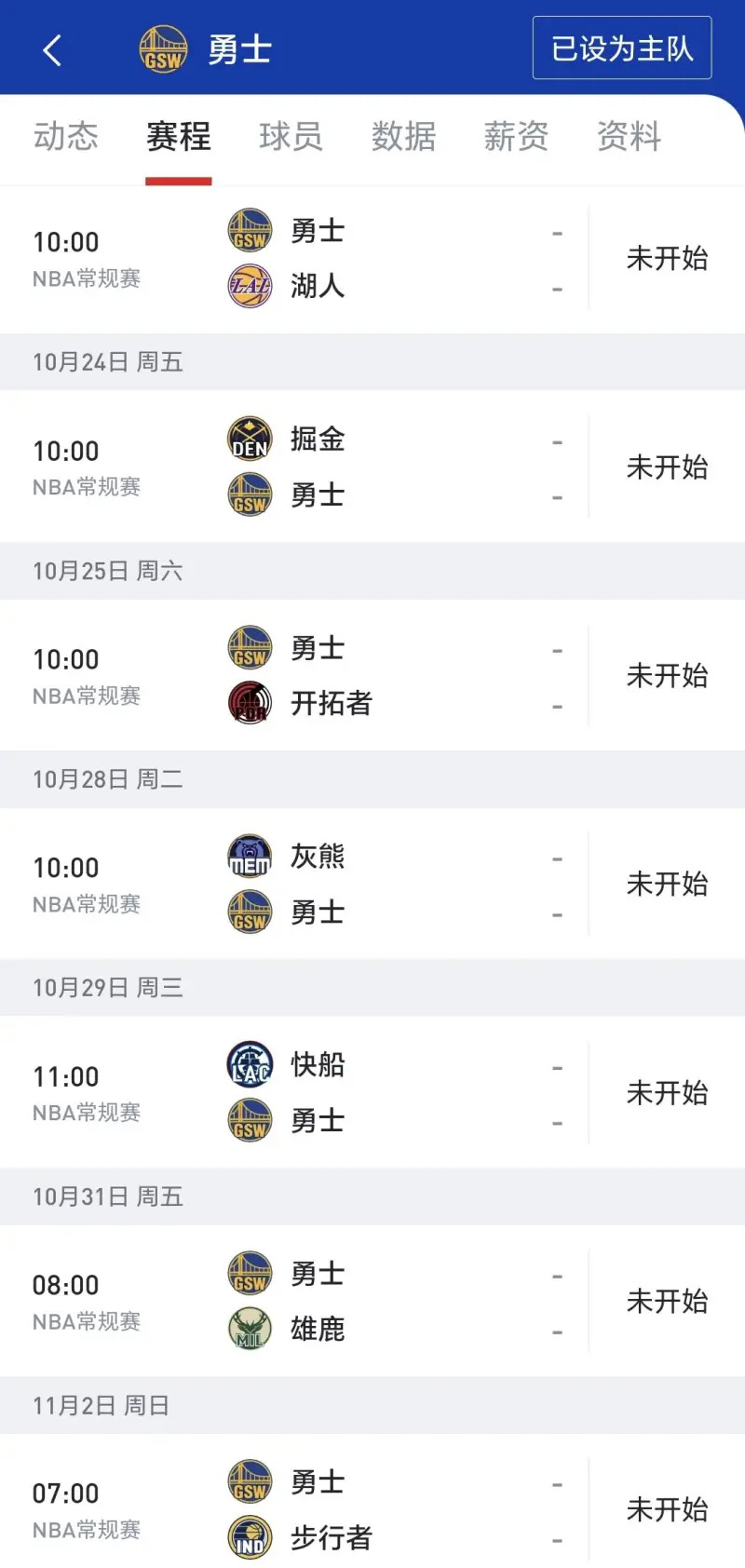
Task: Switch to the 数据 tab
Action: (403, 137)
